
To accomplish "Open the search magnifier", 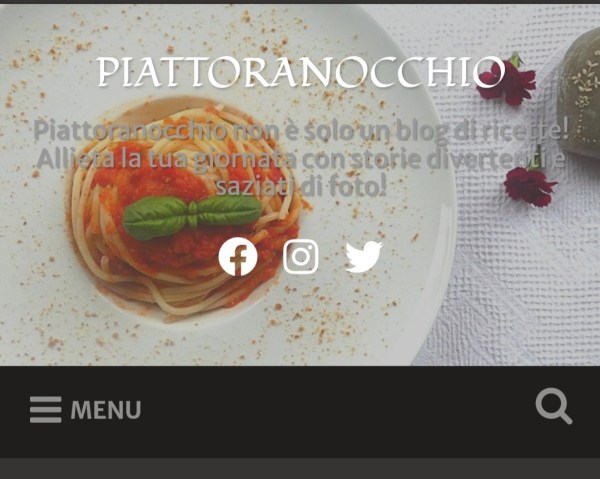I will 553,407.
